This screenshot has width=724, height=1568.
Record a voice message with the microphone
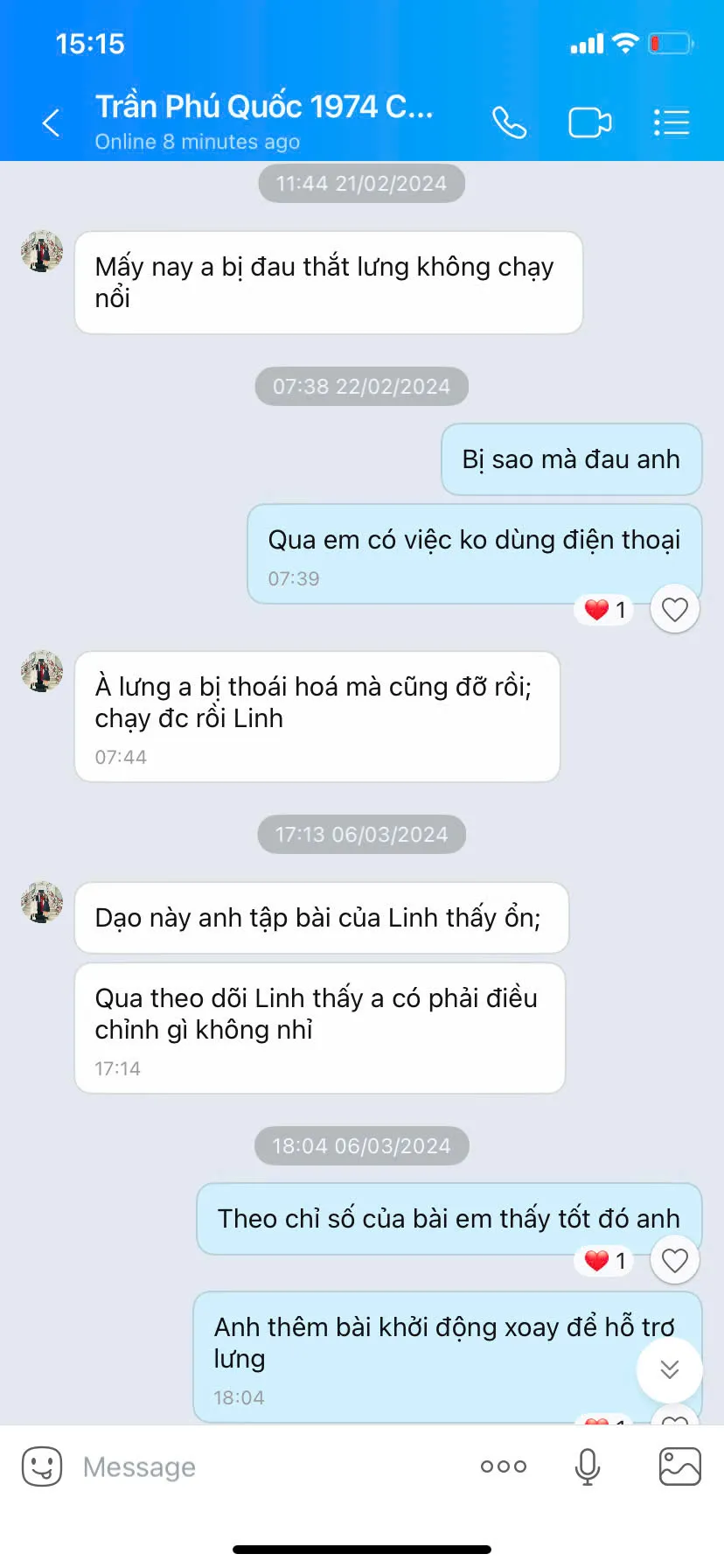coord(587,1466)
